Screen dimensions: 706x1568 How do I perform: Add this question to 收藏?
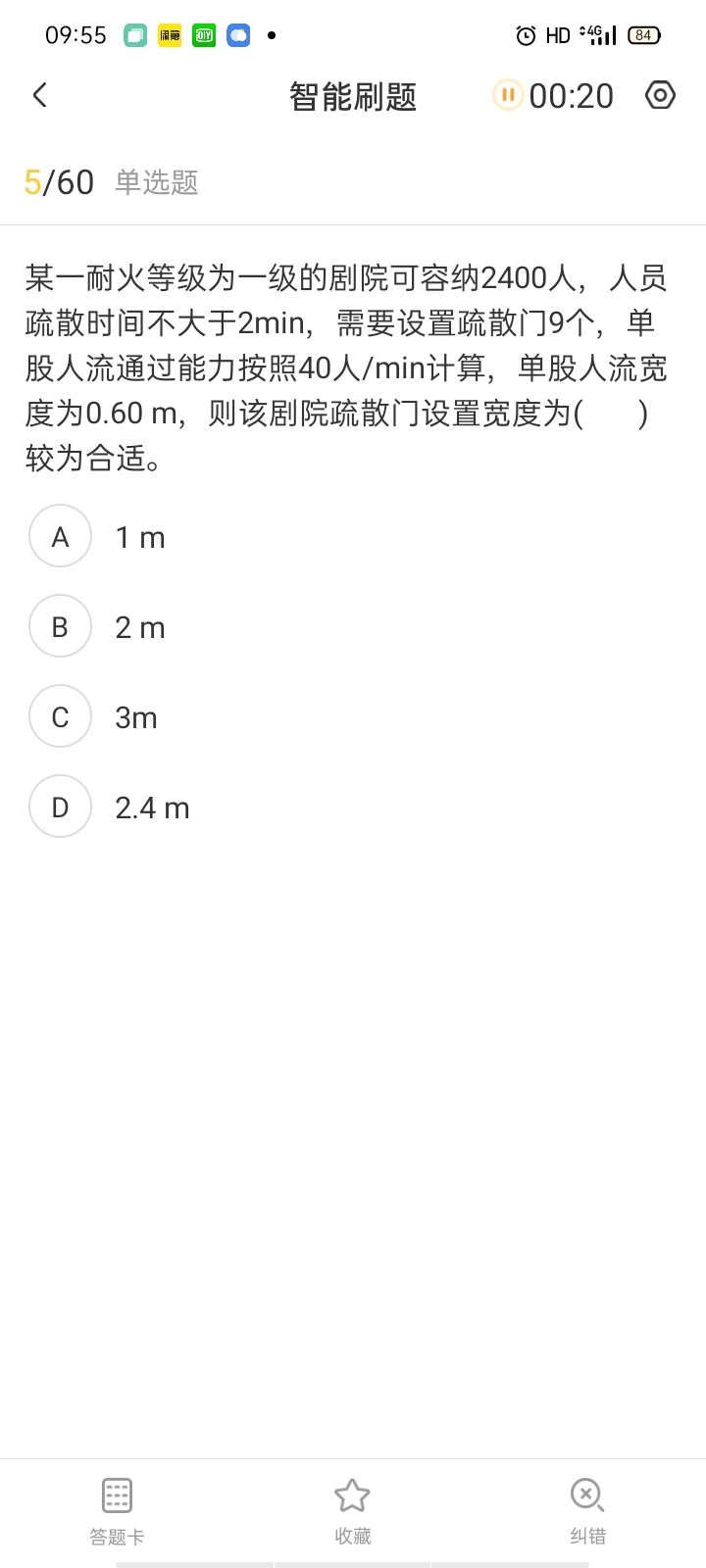[x=352, y=1511]
